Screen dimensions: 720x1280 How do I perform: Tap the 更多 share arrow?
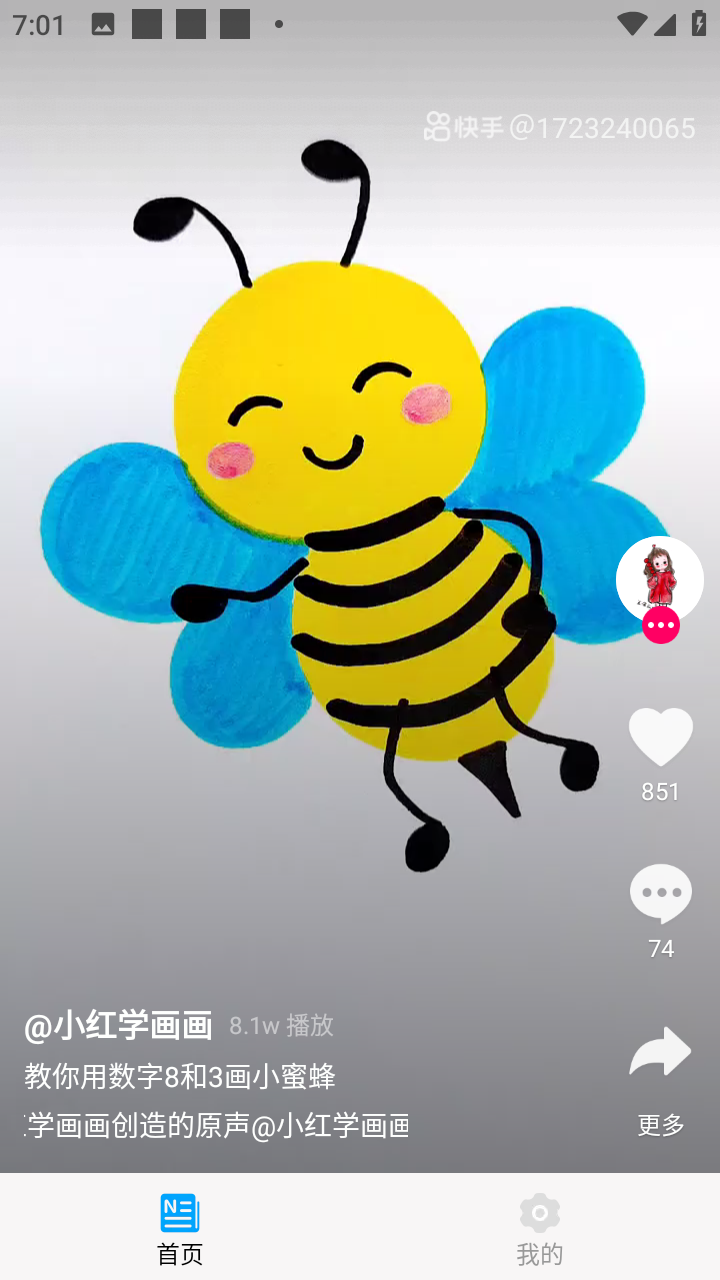click(x=660, y=1053)
